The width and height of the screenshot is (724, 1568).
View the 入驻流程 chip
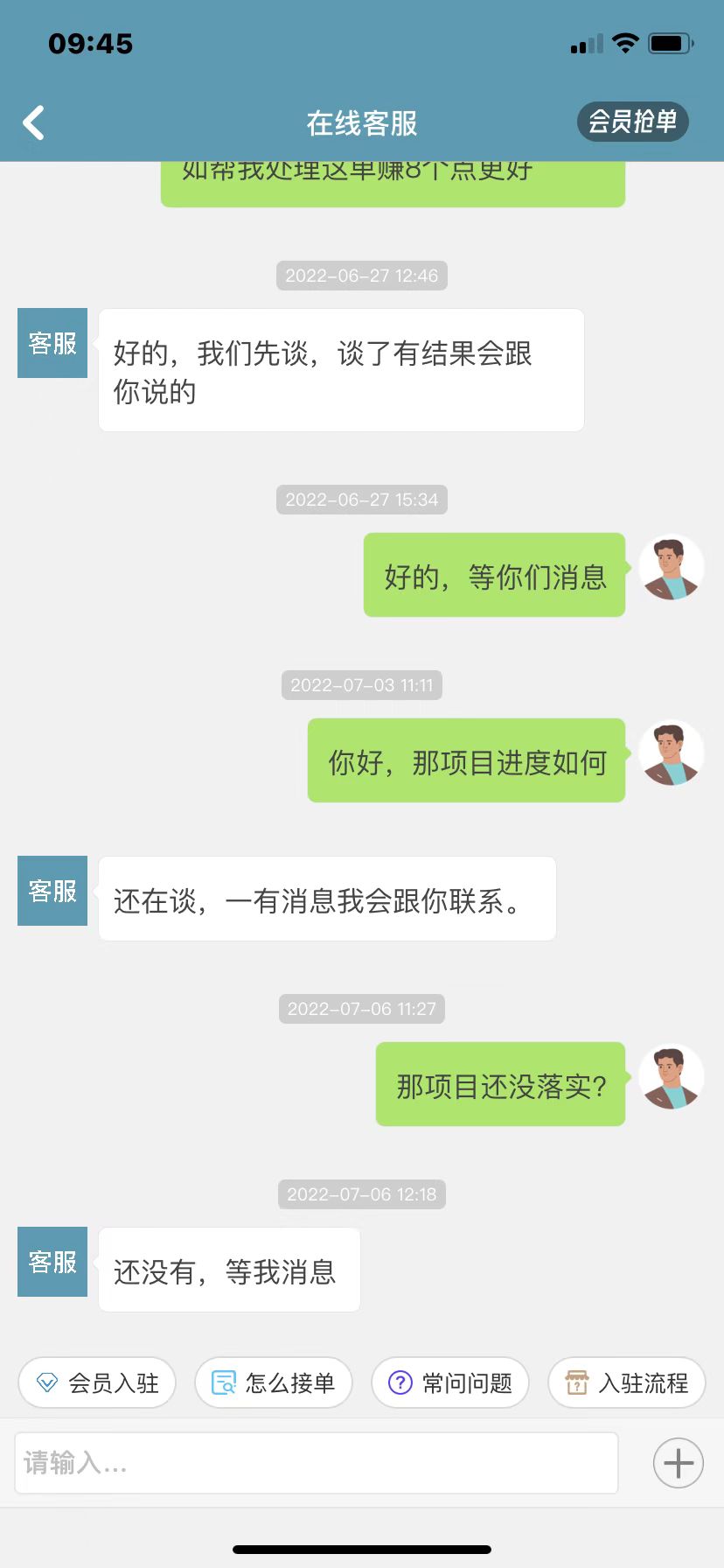point(627,1382)
